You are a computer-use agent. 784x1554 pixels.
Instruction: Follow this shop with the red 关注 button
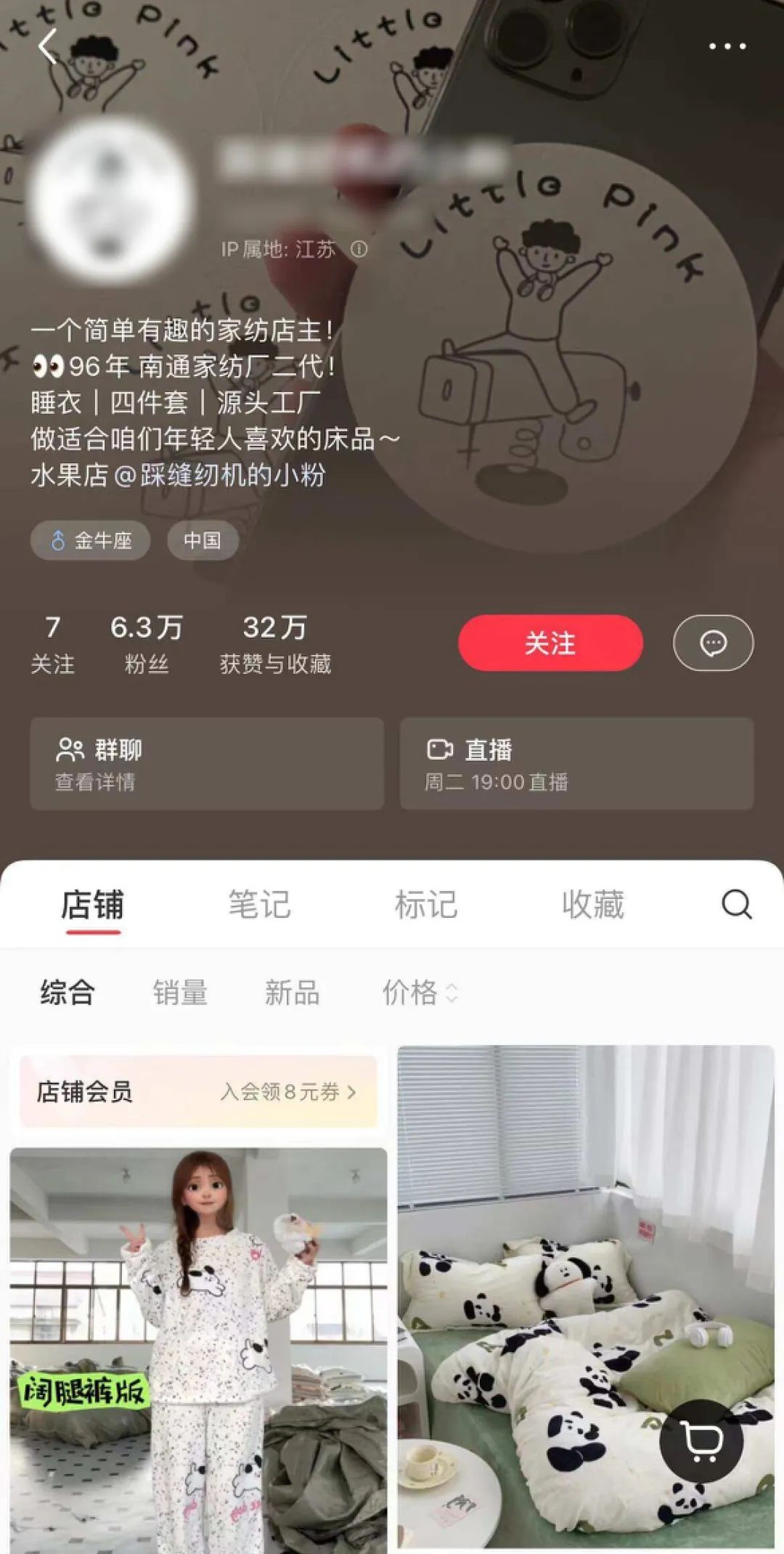tap(550, 643)
